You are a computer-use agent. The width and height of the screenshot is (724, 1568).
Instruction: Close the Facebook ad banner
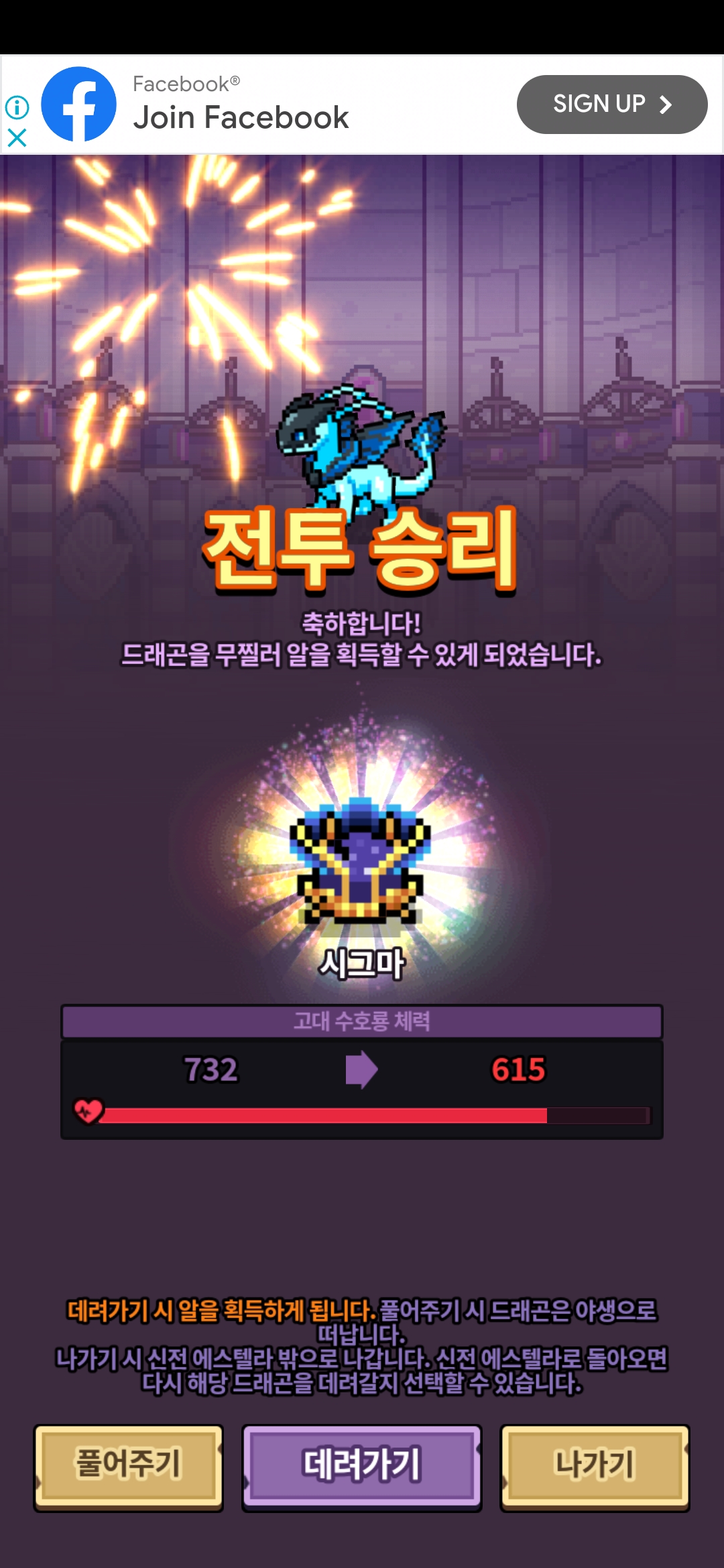pyautogui.click(x=17, y=138)
